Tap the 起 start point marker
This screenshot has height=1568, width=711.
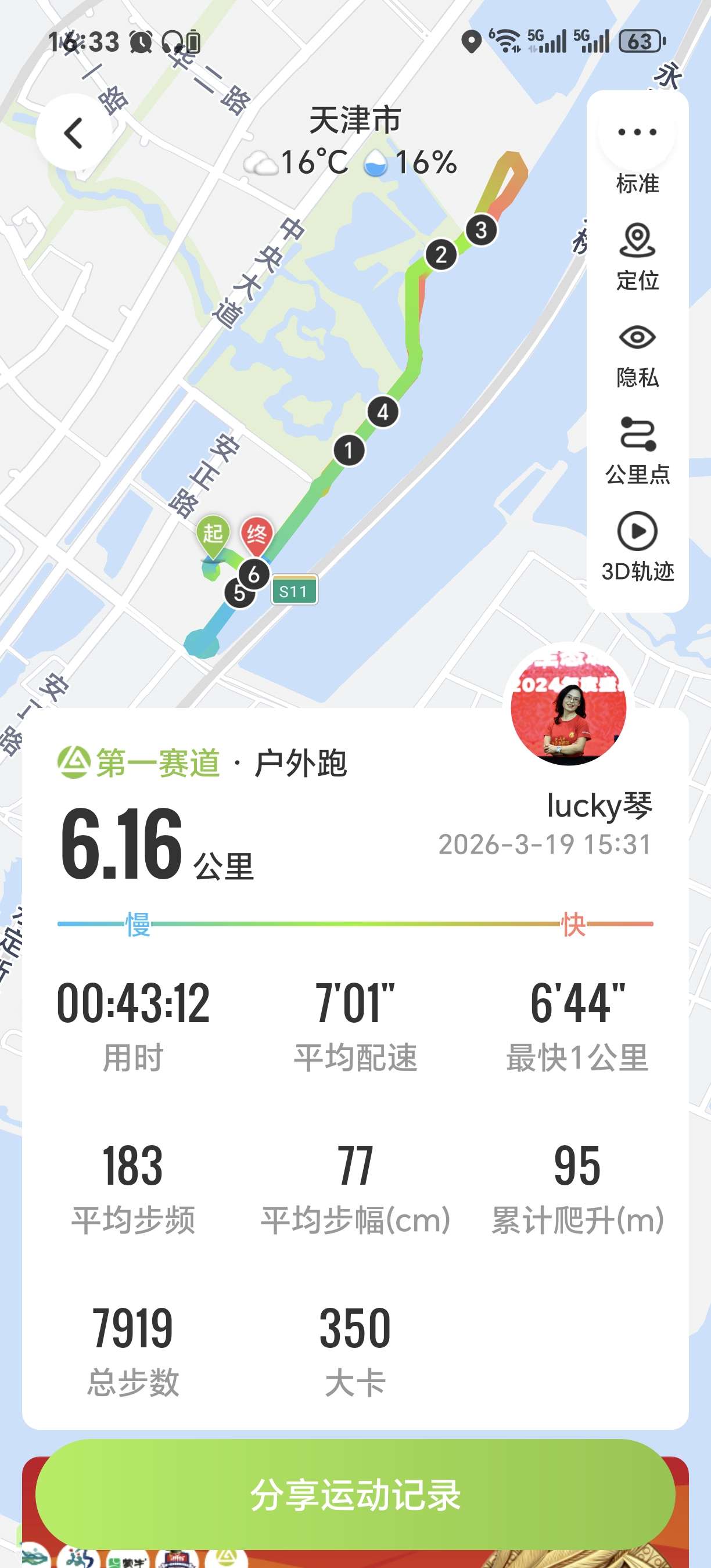[214, 534]
